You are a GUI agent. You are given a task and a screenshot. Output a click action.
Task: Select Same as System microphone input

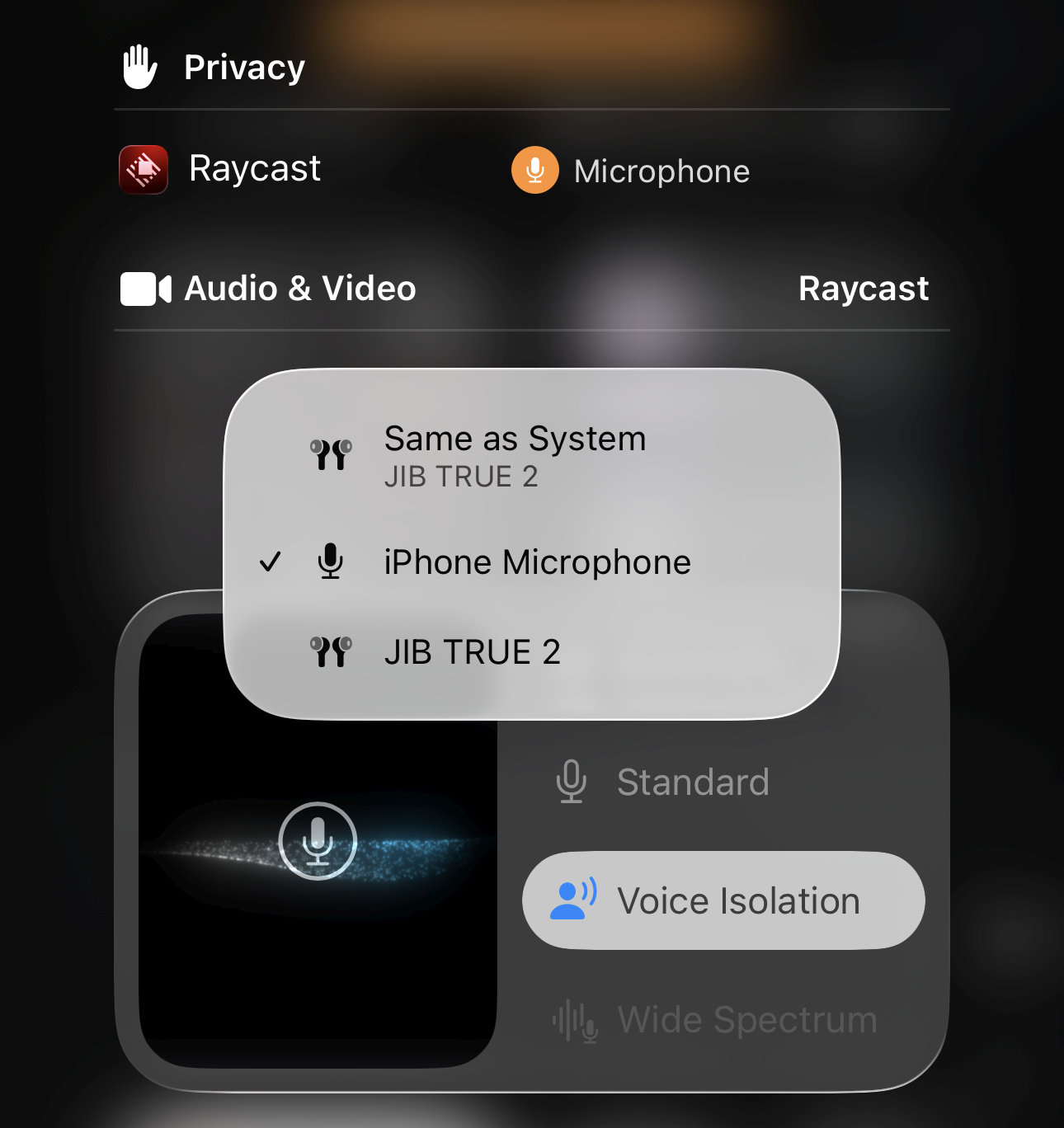pos(515,455)
